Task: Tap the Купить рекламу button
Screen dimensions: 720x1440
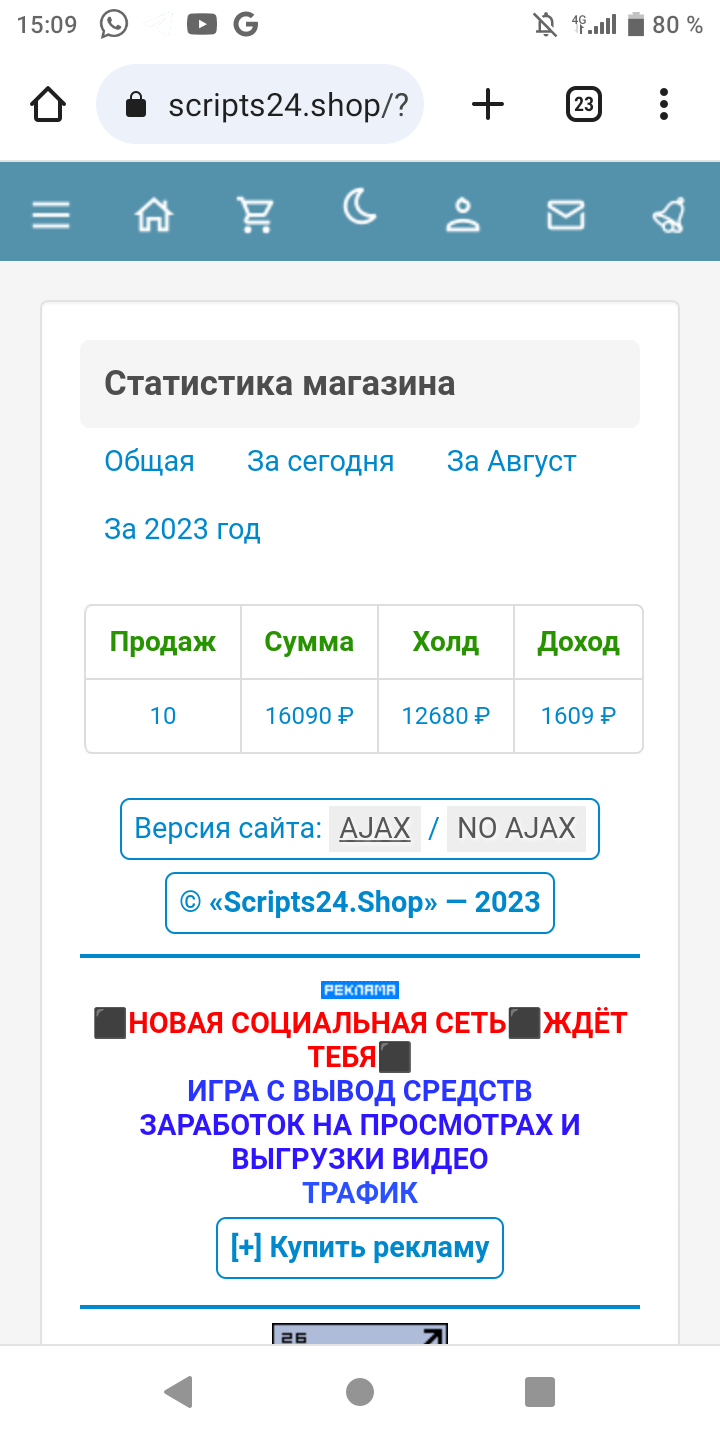Action: [360, 1247]
